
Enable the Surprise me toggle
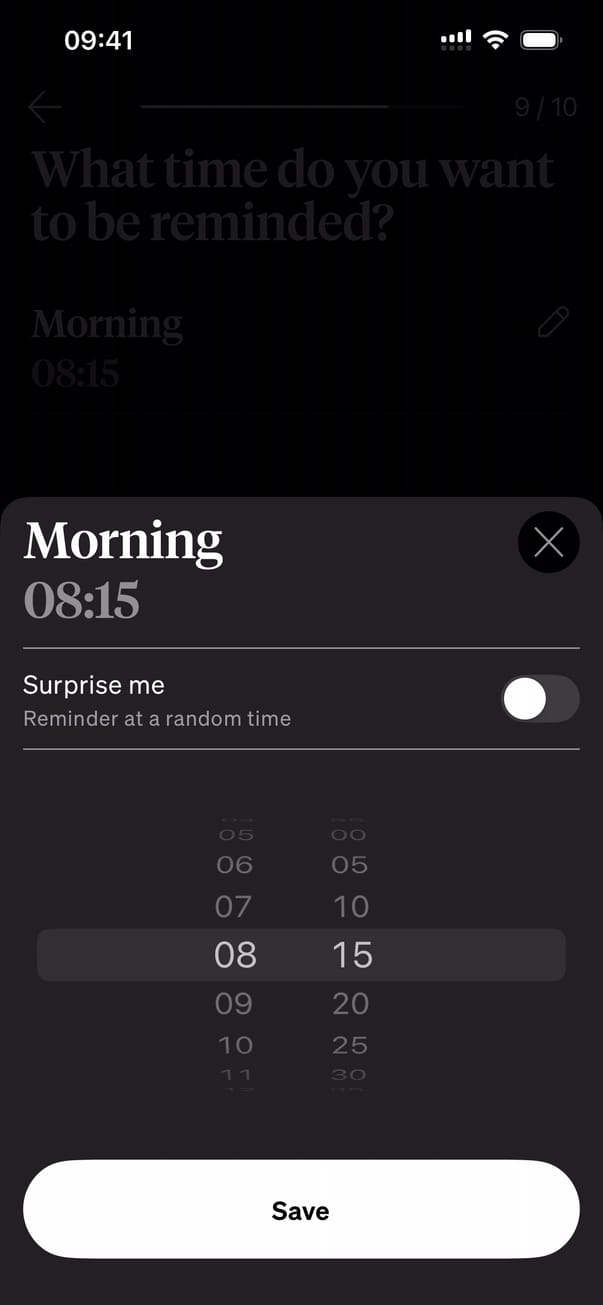coord(540,699)
